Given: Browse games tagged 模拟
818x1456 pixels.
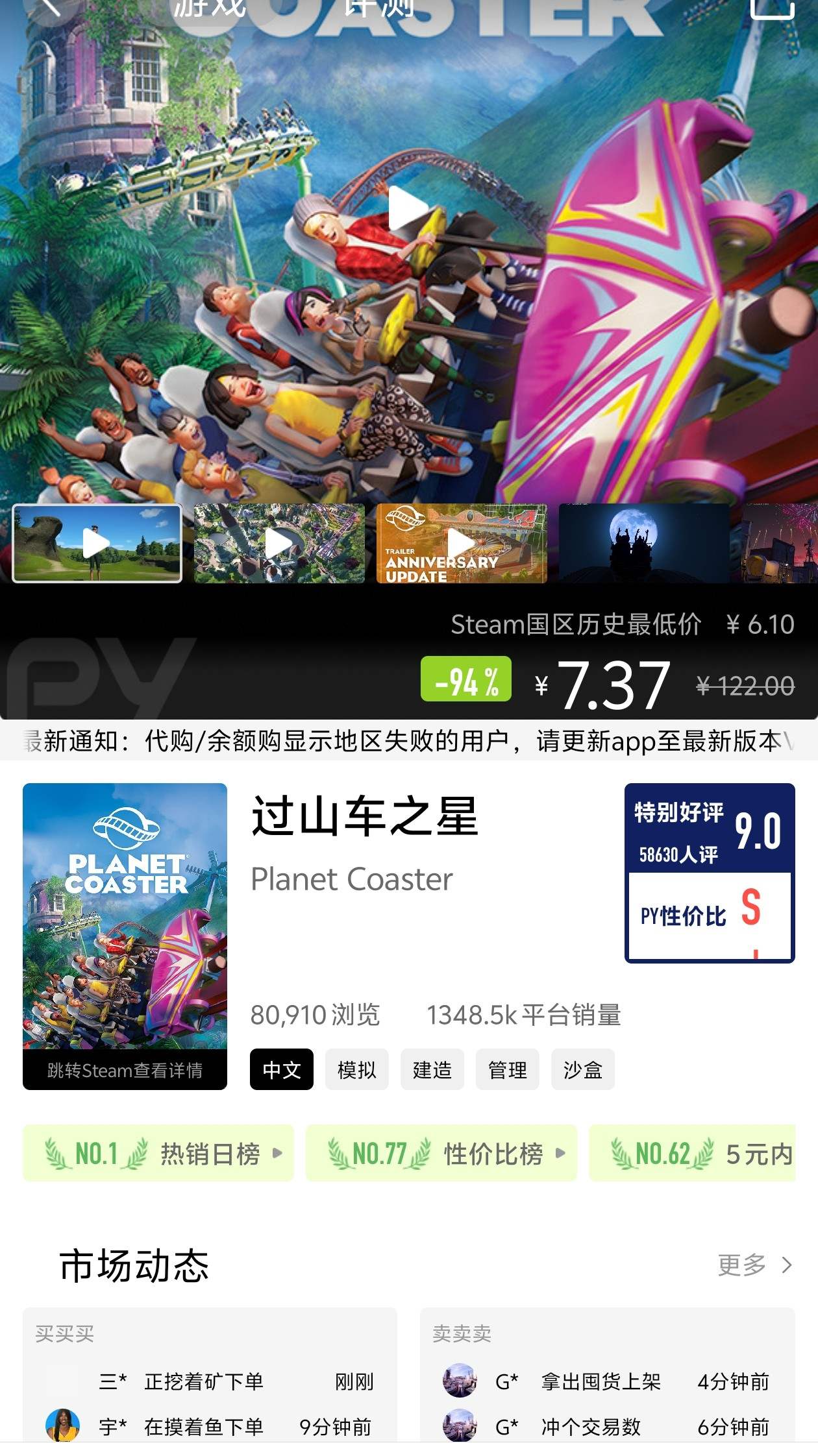Looking at the screenshot, I should 356,1069.
